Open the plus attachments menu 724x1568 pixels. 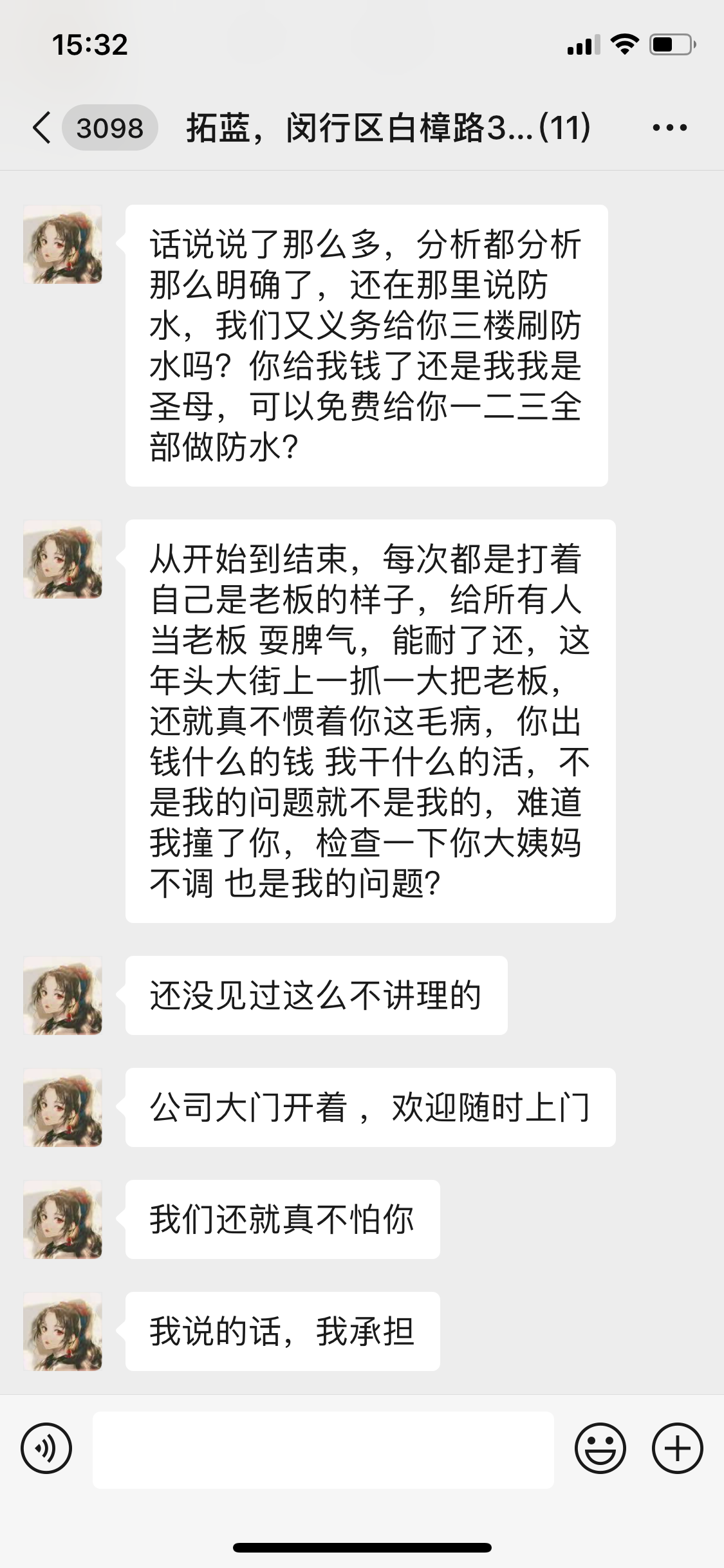tap(677, 1449)
